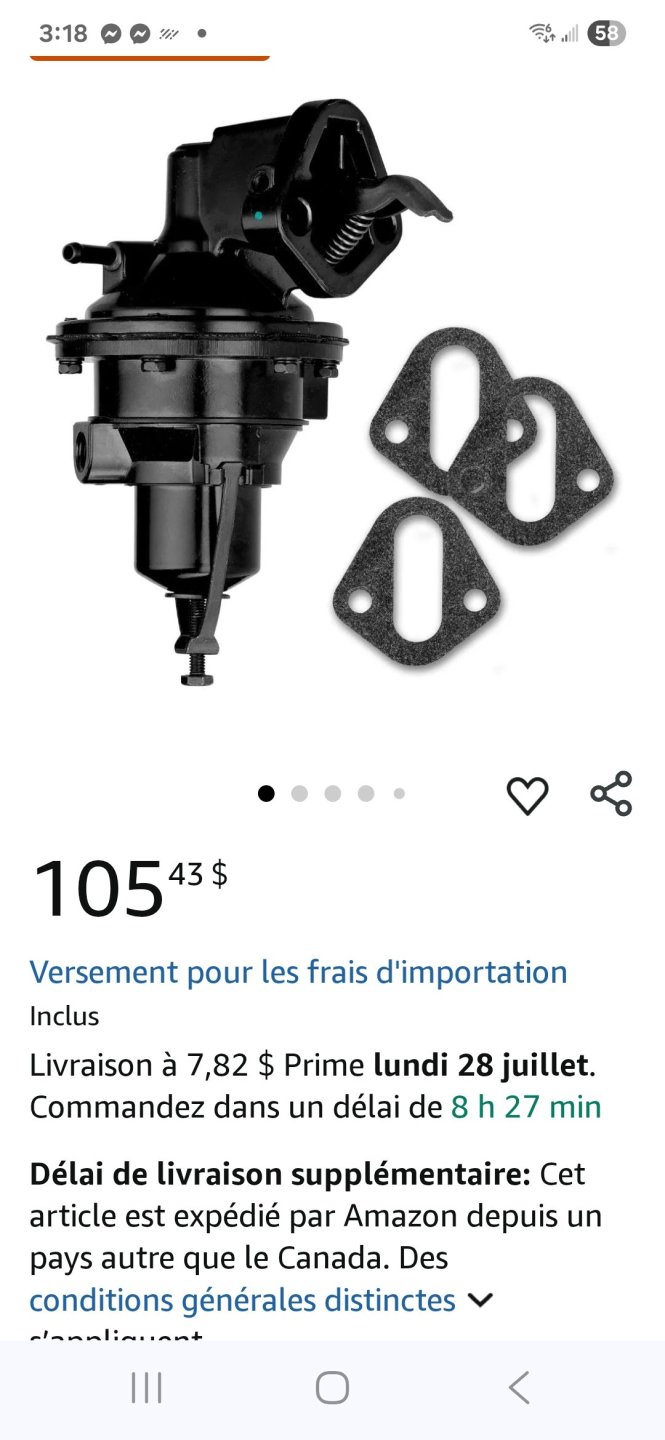Share this fuel pump product

coord(611,794)
